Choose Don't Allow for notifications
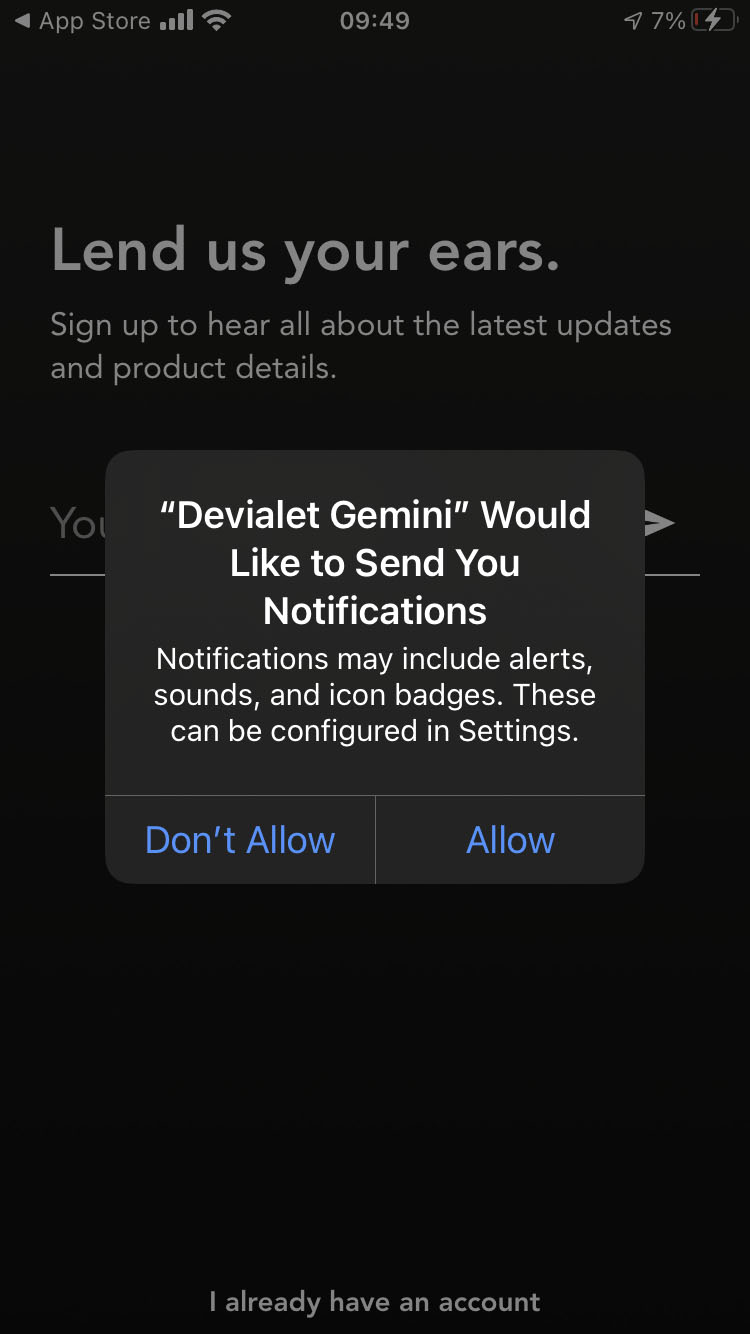The height and width of the screenshot is (1334, 750). (x=240, y=840)
